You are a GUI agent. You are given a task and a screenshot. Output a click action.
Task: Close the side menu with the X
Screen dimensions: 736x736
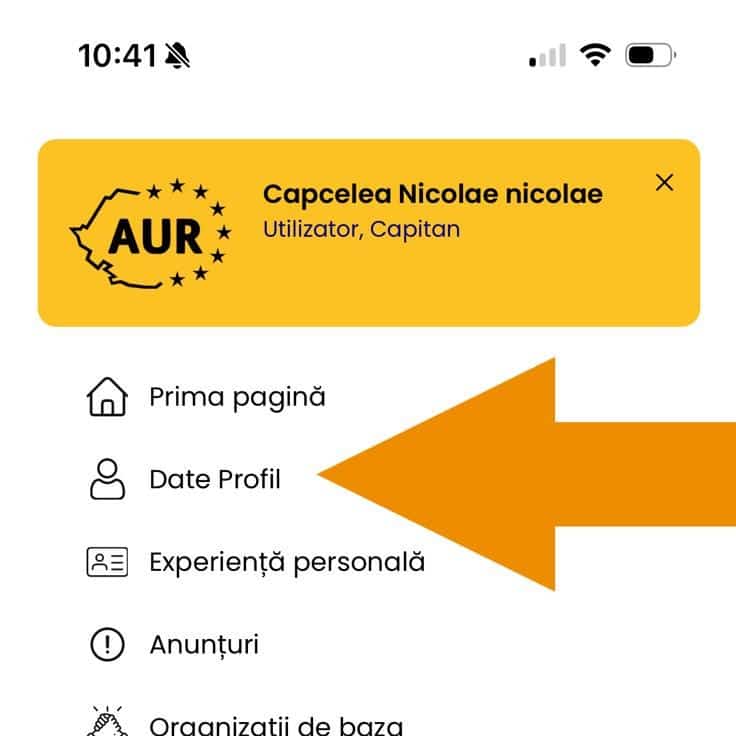point(663,182)
